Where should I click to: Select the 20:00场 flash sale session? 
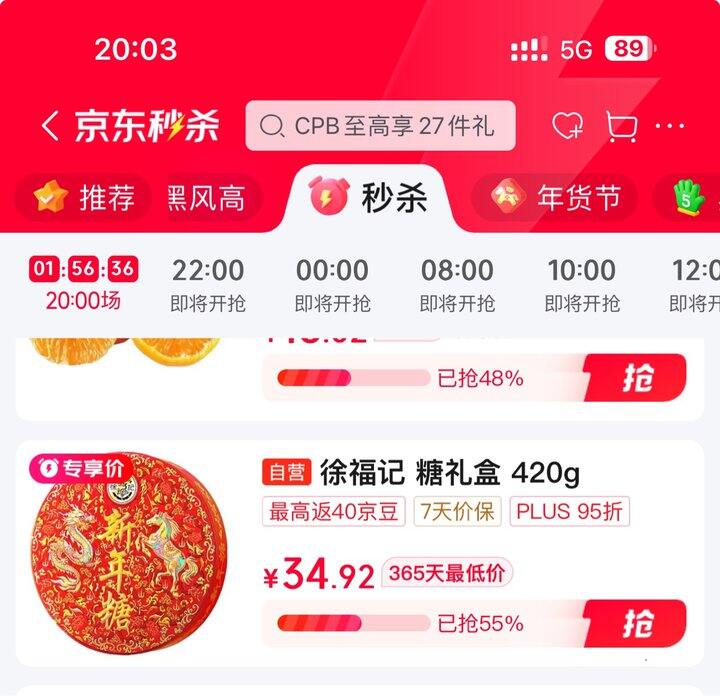[84, 284]
